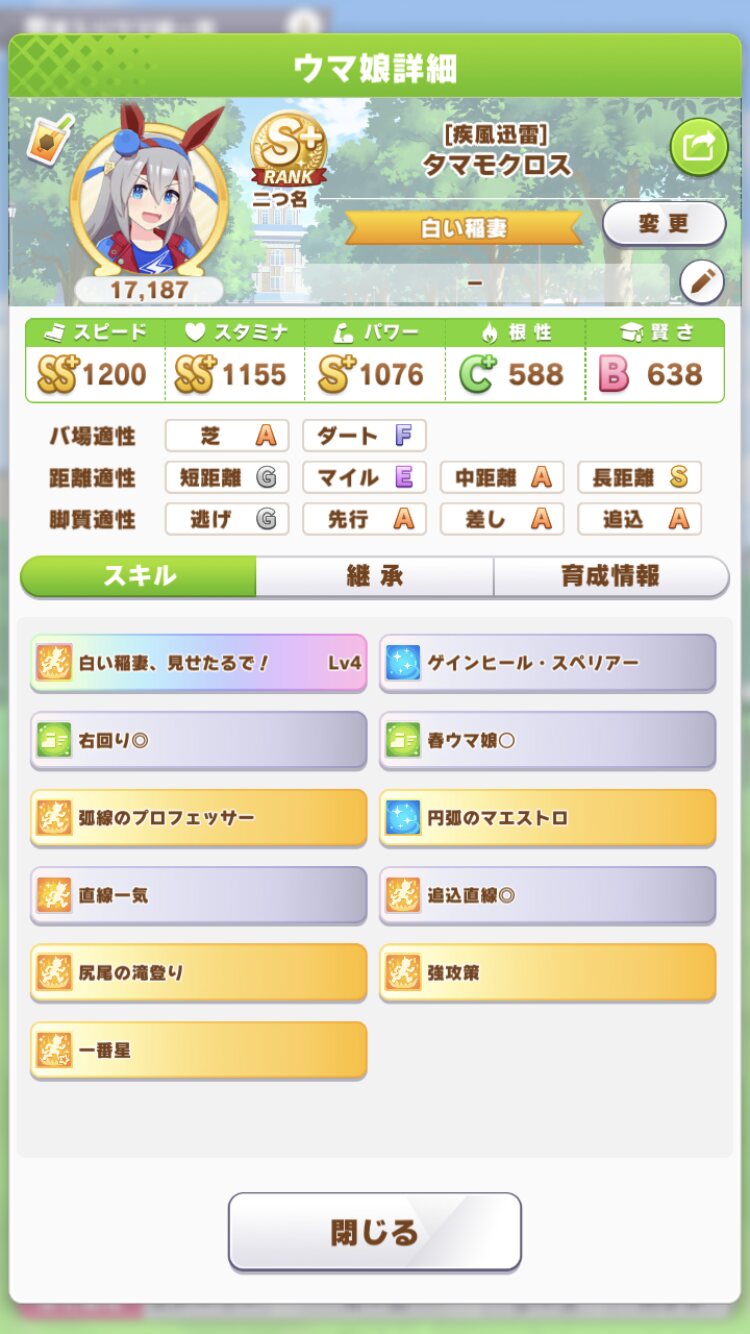View the ゲインヒール・スペリアー skill
The width and height of the screenshot is (750, 1334).
547,662
